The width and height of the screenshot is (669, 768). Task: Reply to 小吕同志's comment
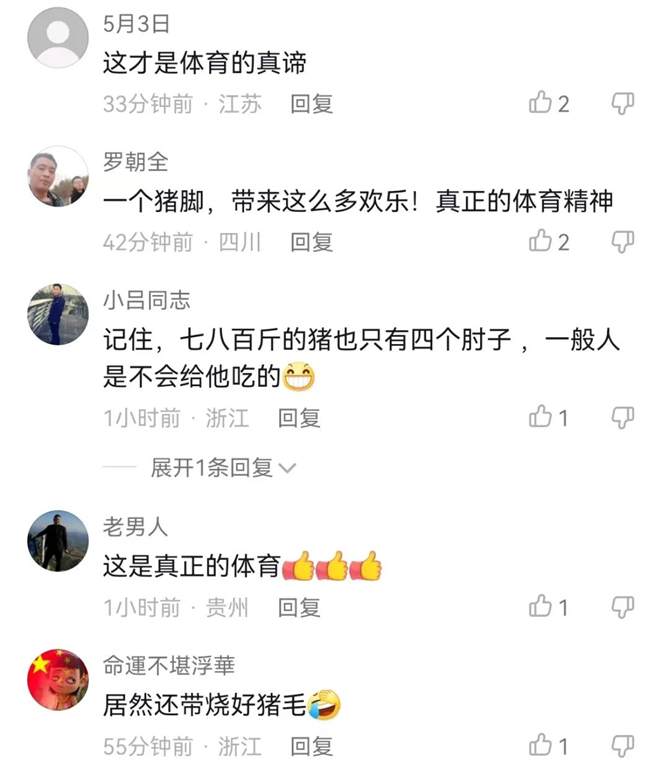pyautogui.click(x=299, y=418)
